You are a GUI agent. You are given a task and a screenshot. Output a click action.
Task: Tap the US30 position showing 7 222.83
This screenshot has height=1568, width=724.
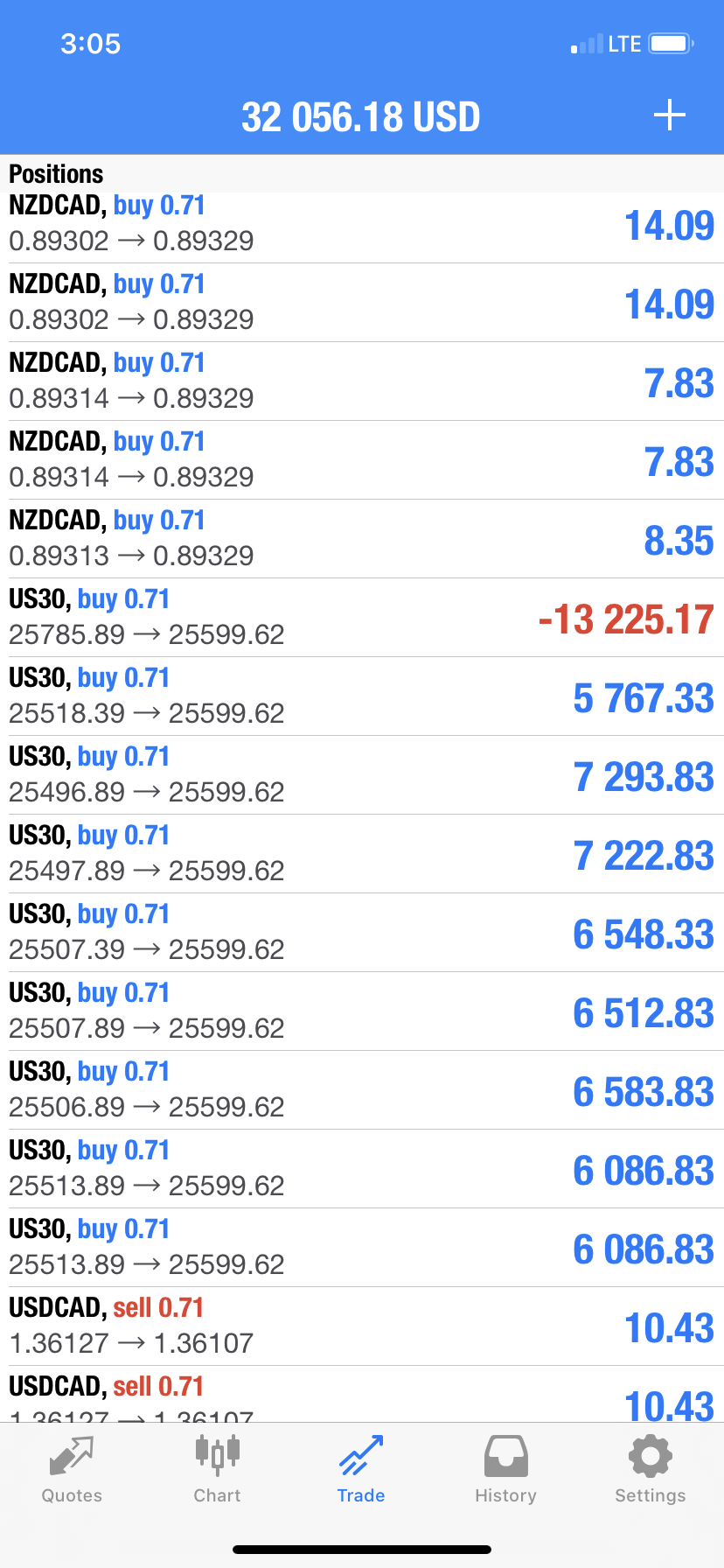362,854
